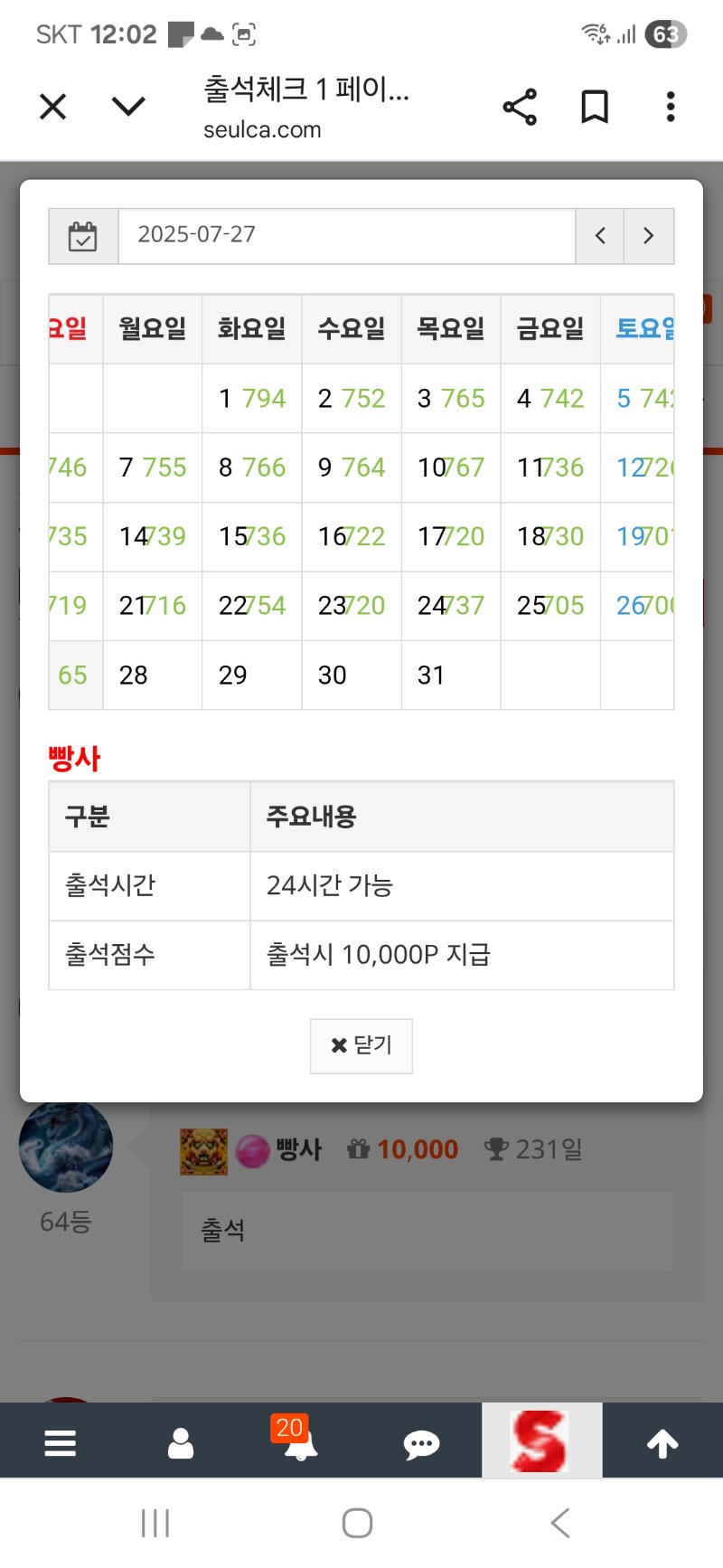Viewport: 723px width, 1568px height.
Task: Dismiss the dialog with 닫기 button
Action: [x=361, y=1046]
